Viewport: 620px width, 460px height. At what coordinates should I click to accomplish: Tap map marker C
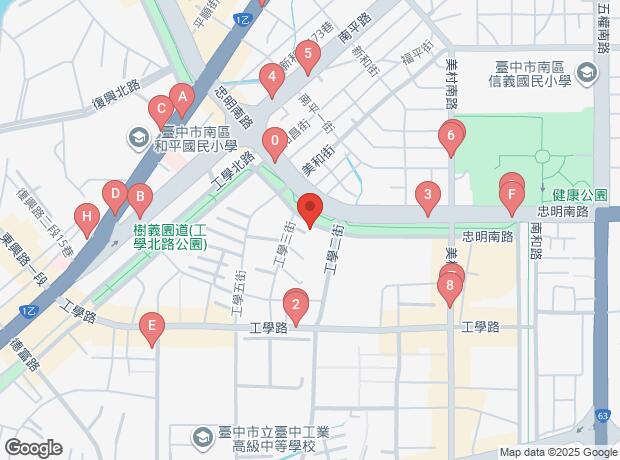159,110
